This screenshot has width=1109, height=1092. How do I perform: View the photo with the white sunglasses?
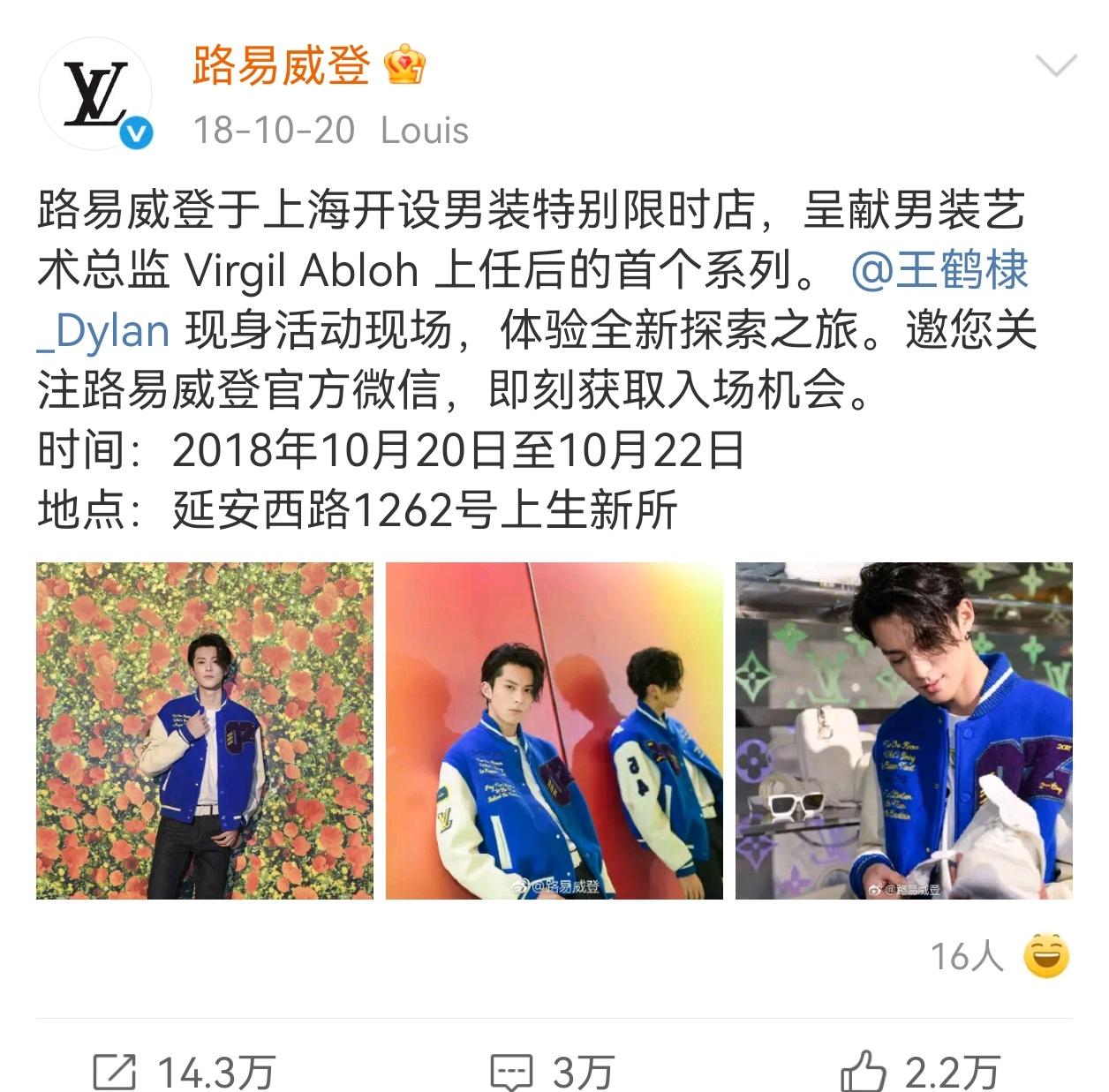pyautogui.click(x=903, y=731)
